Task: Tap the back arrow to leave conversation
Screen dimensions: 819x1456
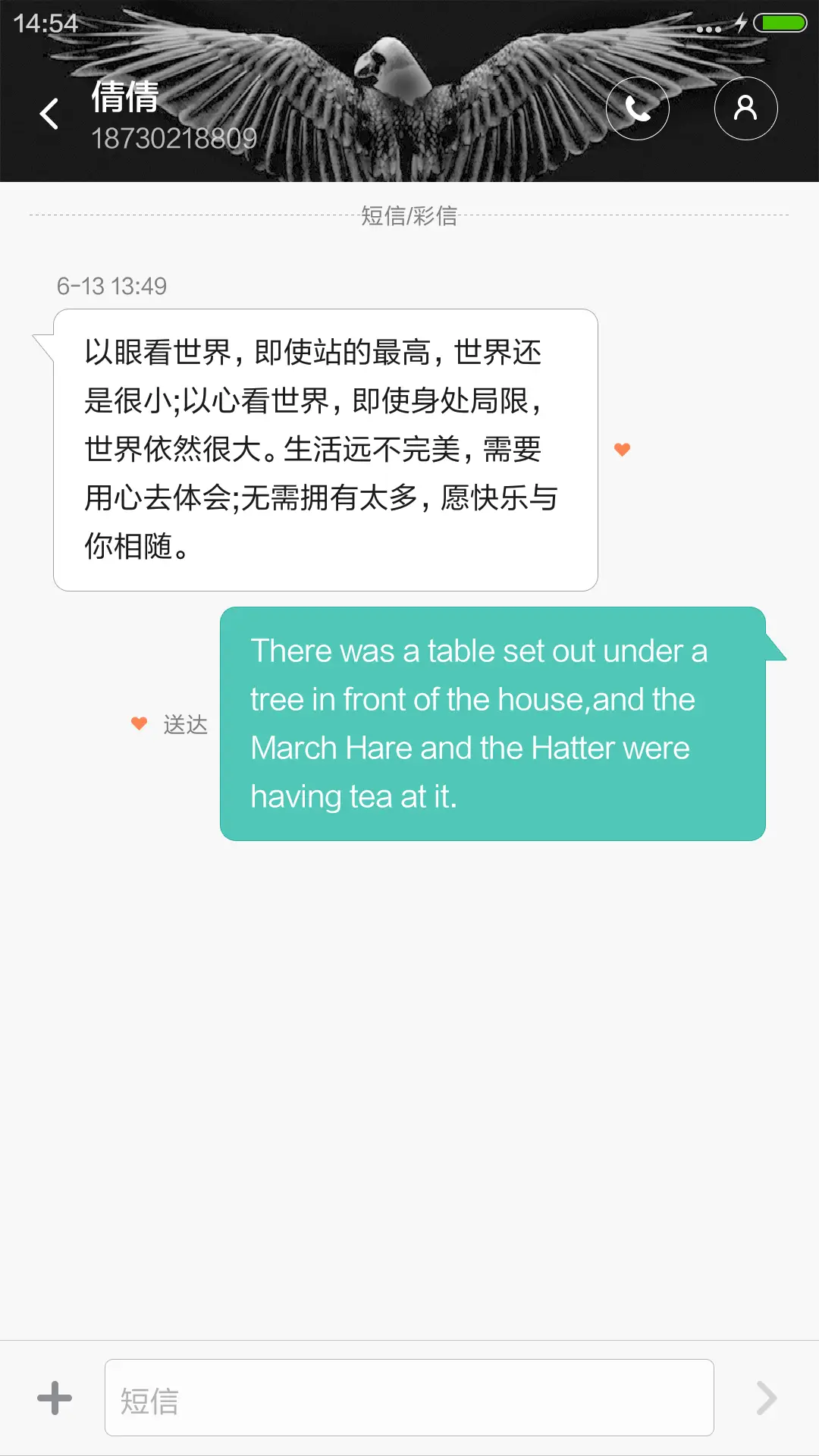Action: 49,112
